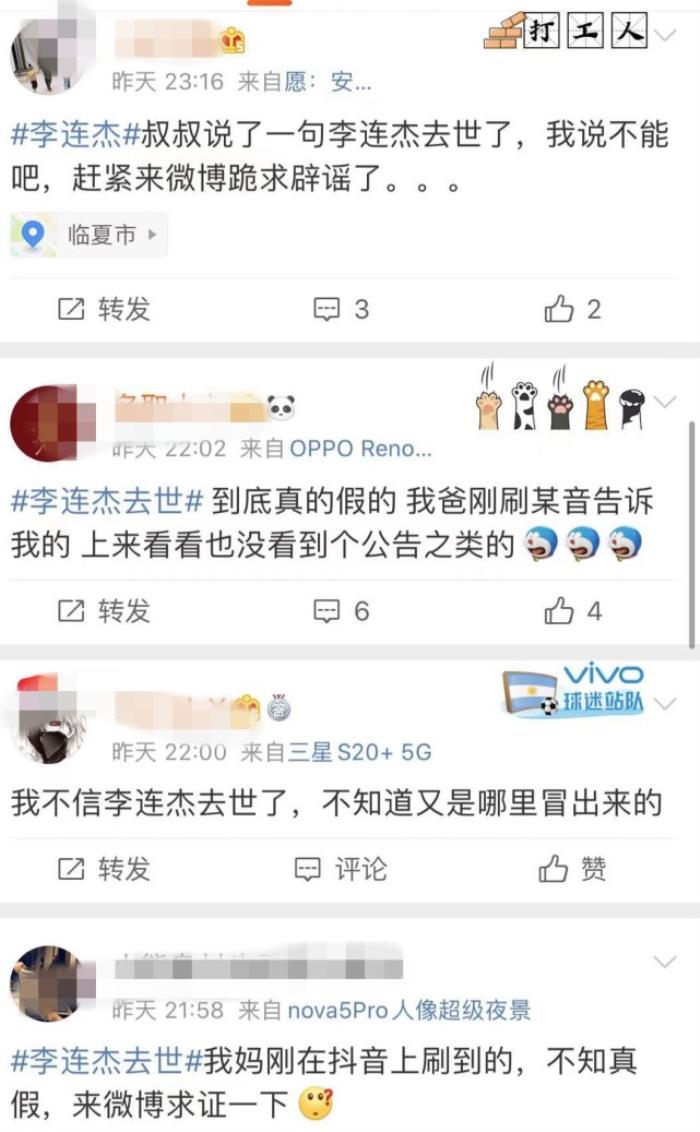700x1132 pixels.
Task: Repost the 临夏市 post via 转发
Action: 104,309
